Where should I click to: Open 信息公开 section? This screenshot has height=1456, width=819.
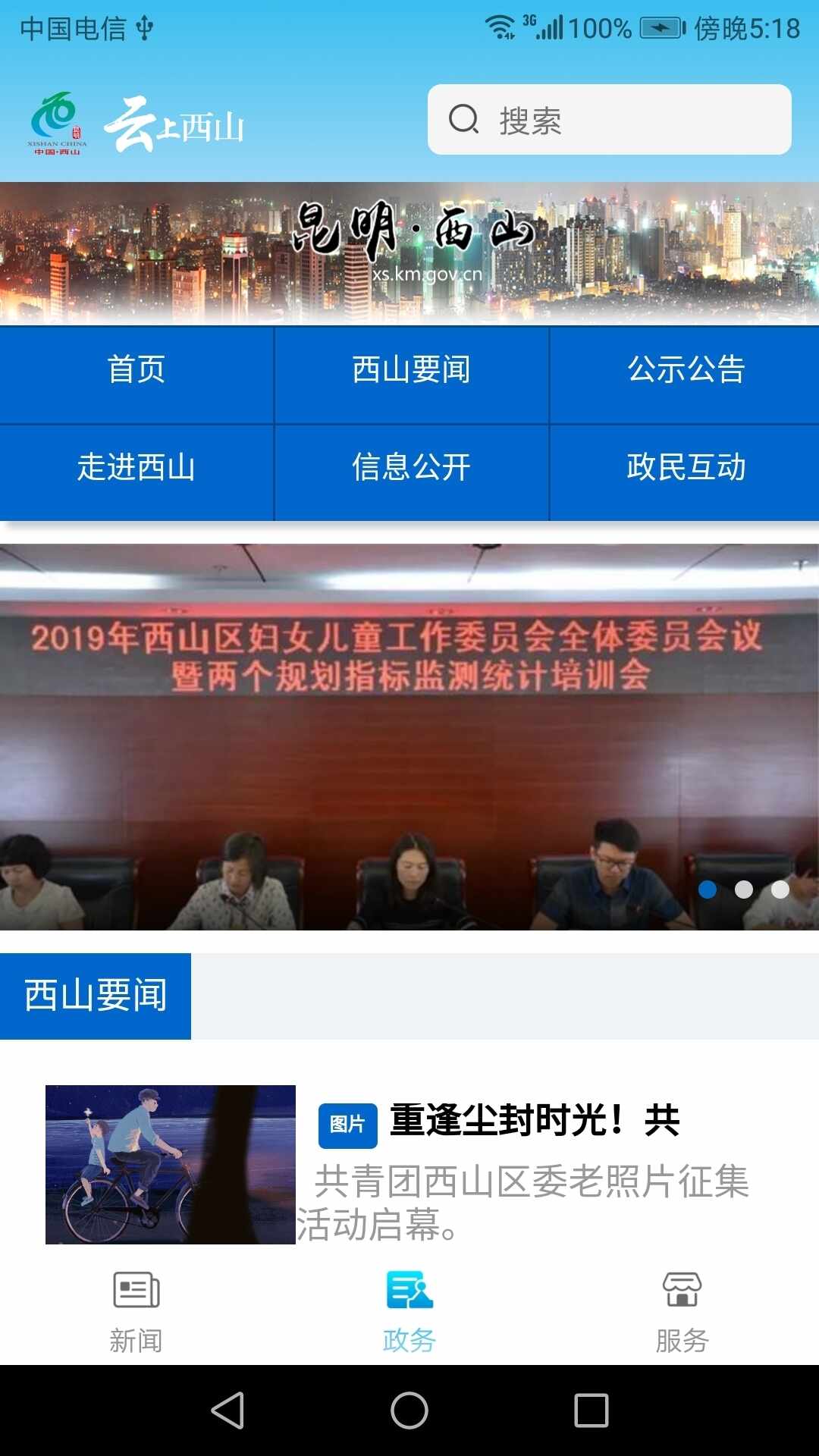point(411,468)
